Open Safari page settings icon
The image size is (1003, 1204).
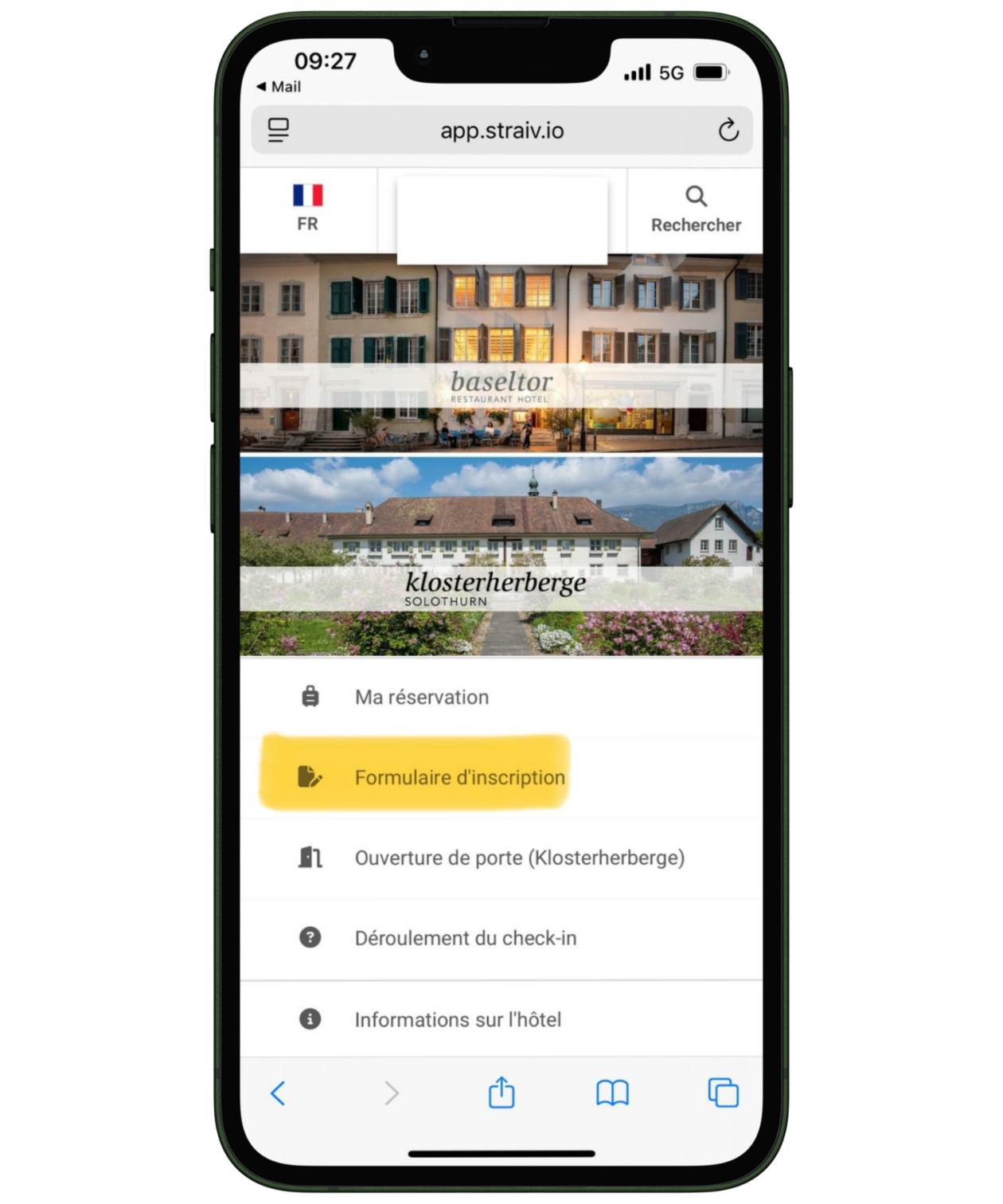(x=279, y=131)
